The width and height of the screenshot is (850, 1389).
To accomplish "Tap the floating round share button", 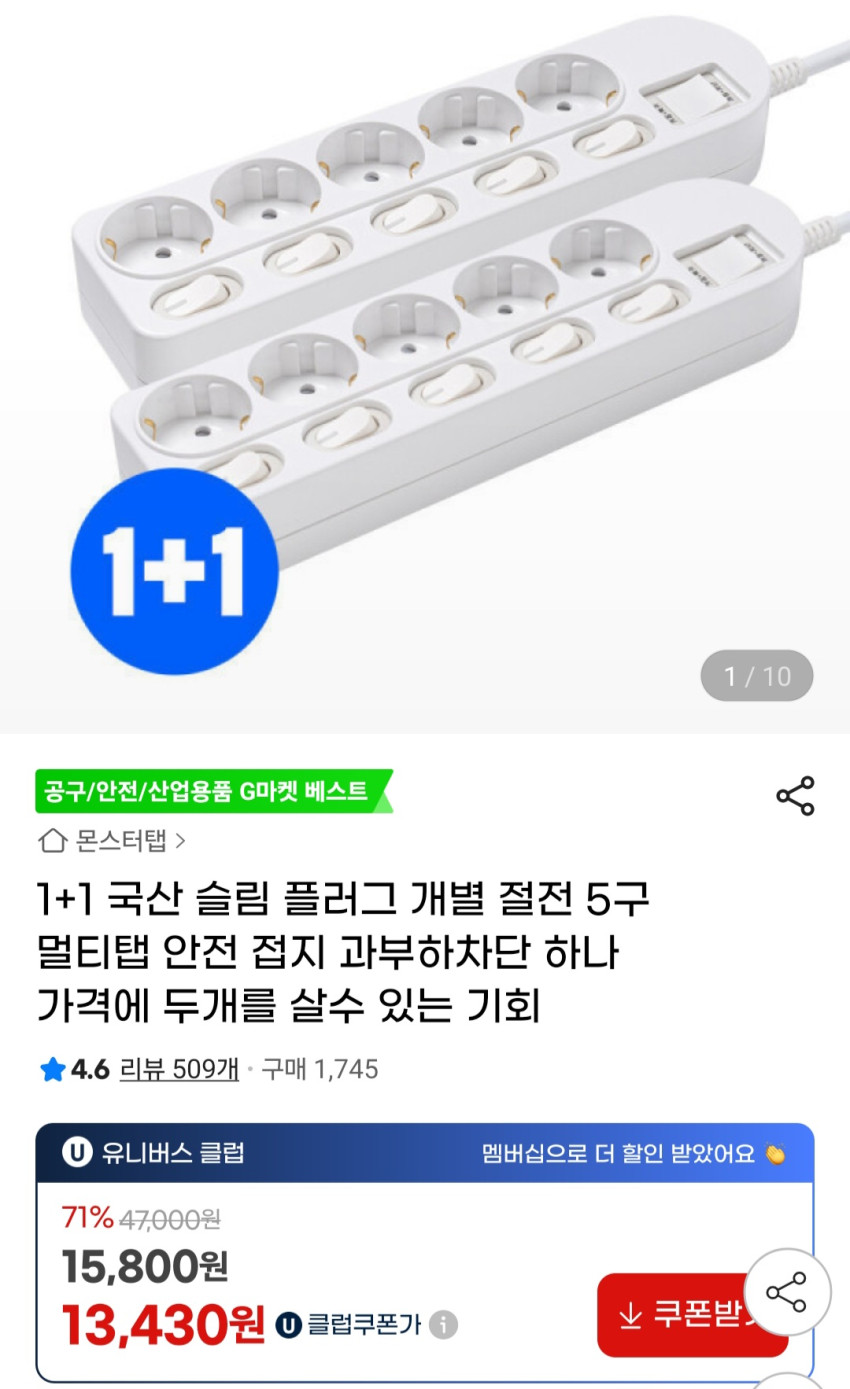I will click(787, 1292).
